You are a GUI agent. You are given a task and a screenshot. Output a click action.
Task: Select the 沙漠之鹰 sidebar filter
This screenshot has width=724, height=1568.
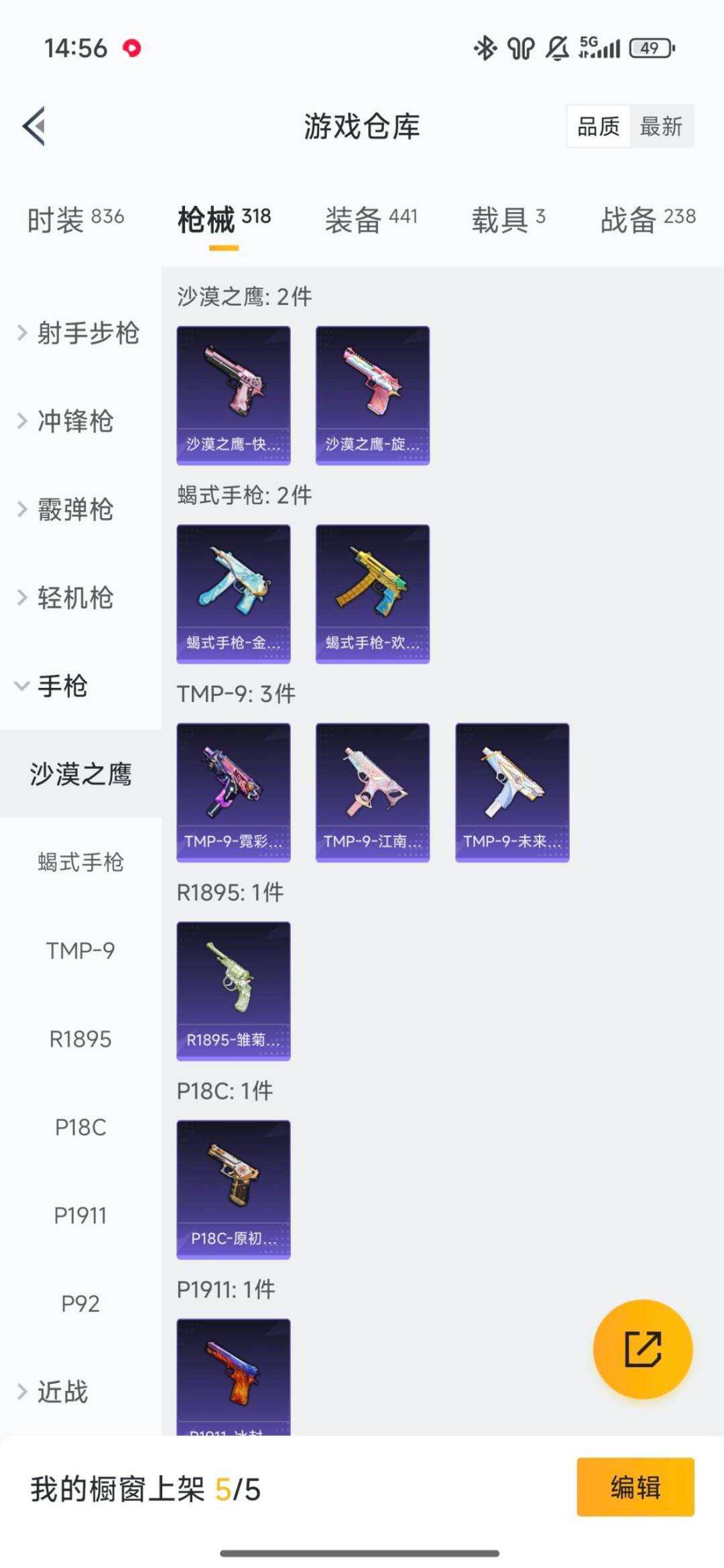pyautogui.click(x=80, y=774)
